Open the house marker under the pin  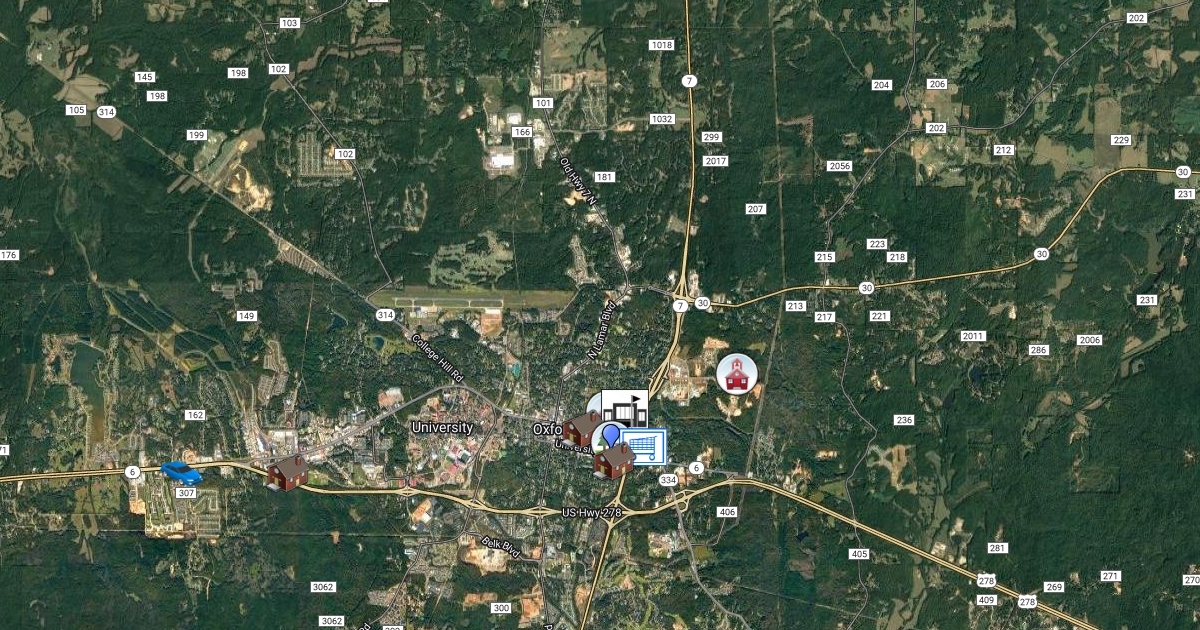click(x=613, y=462)
